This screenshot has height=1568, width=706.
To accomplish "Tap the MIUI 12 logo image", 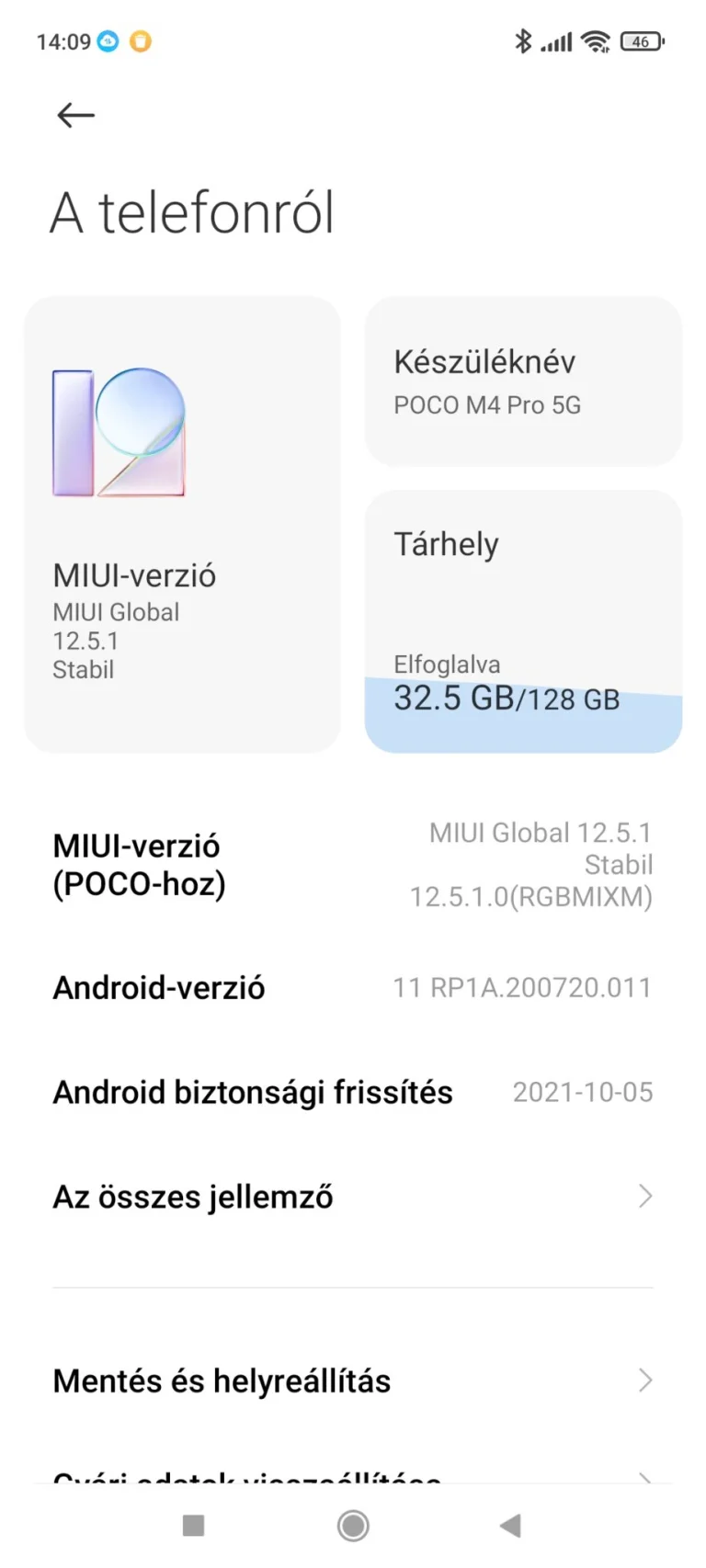I will pyautogui.click(x=120, y=432).
